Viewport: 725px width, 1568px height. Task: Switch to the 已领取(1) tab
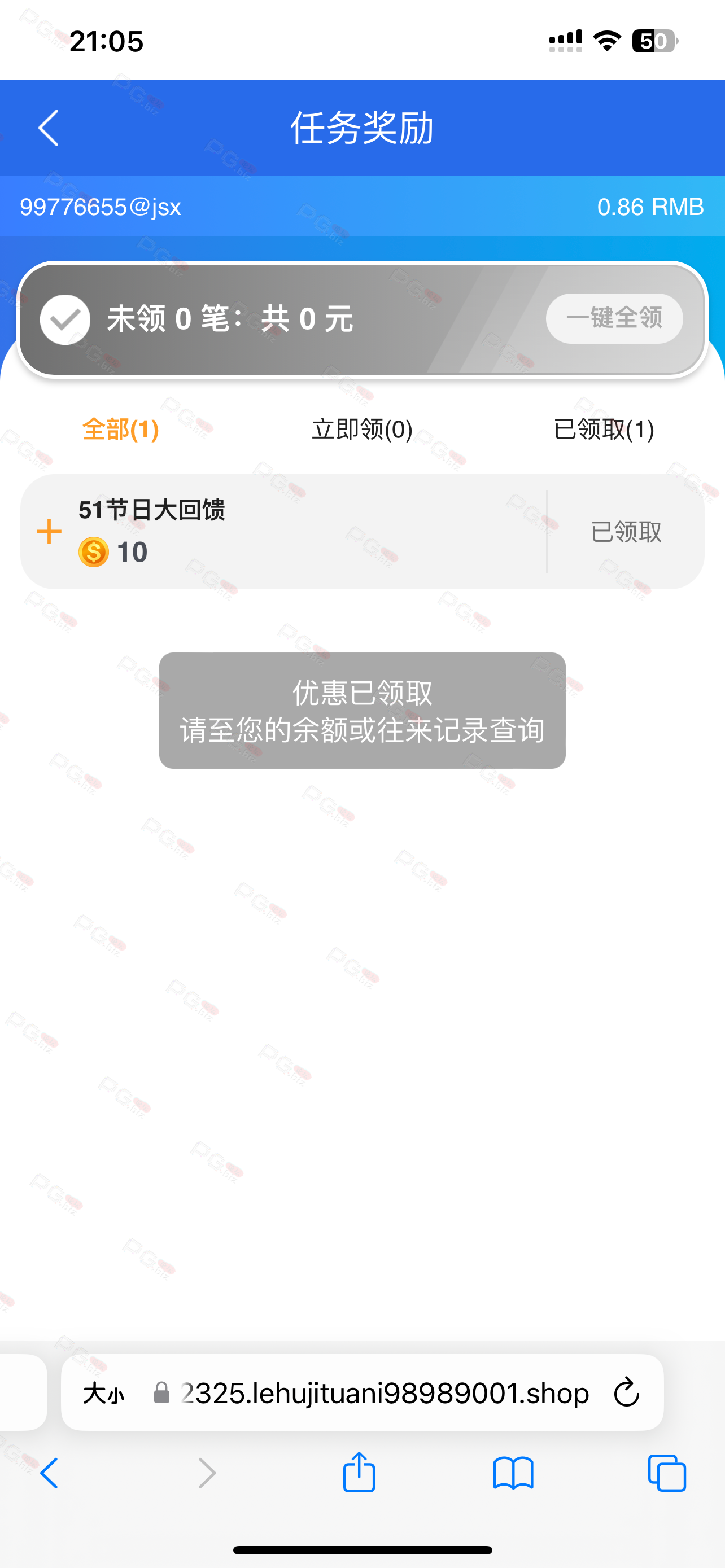(x=604, y=430)
